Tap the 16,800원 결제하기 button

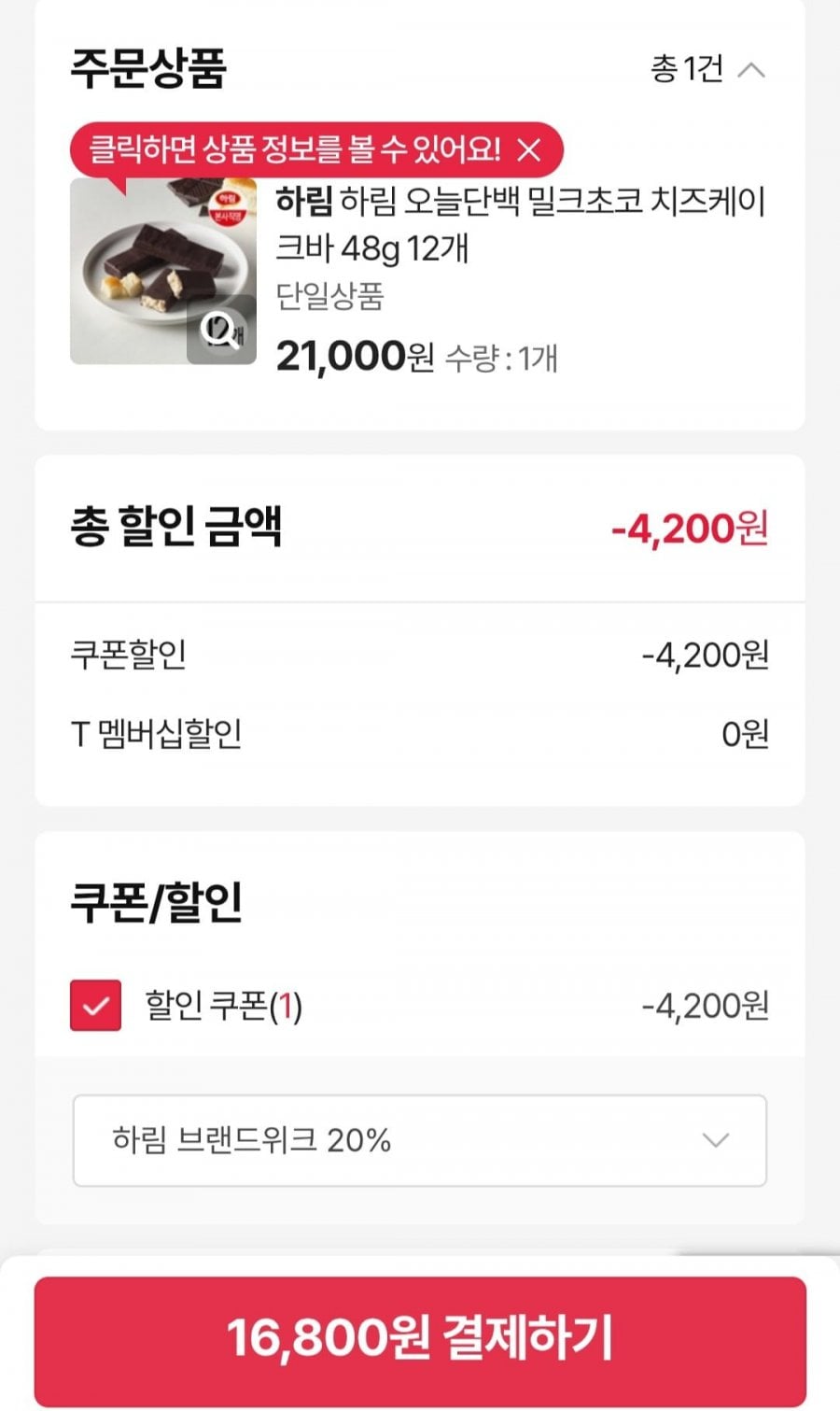tap(420, 1337)
